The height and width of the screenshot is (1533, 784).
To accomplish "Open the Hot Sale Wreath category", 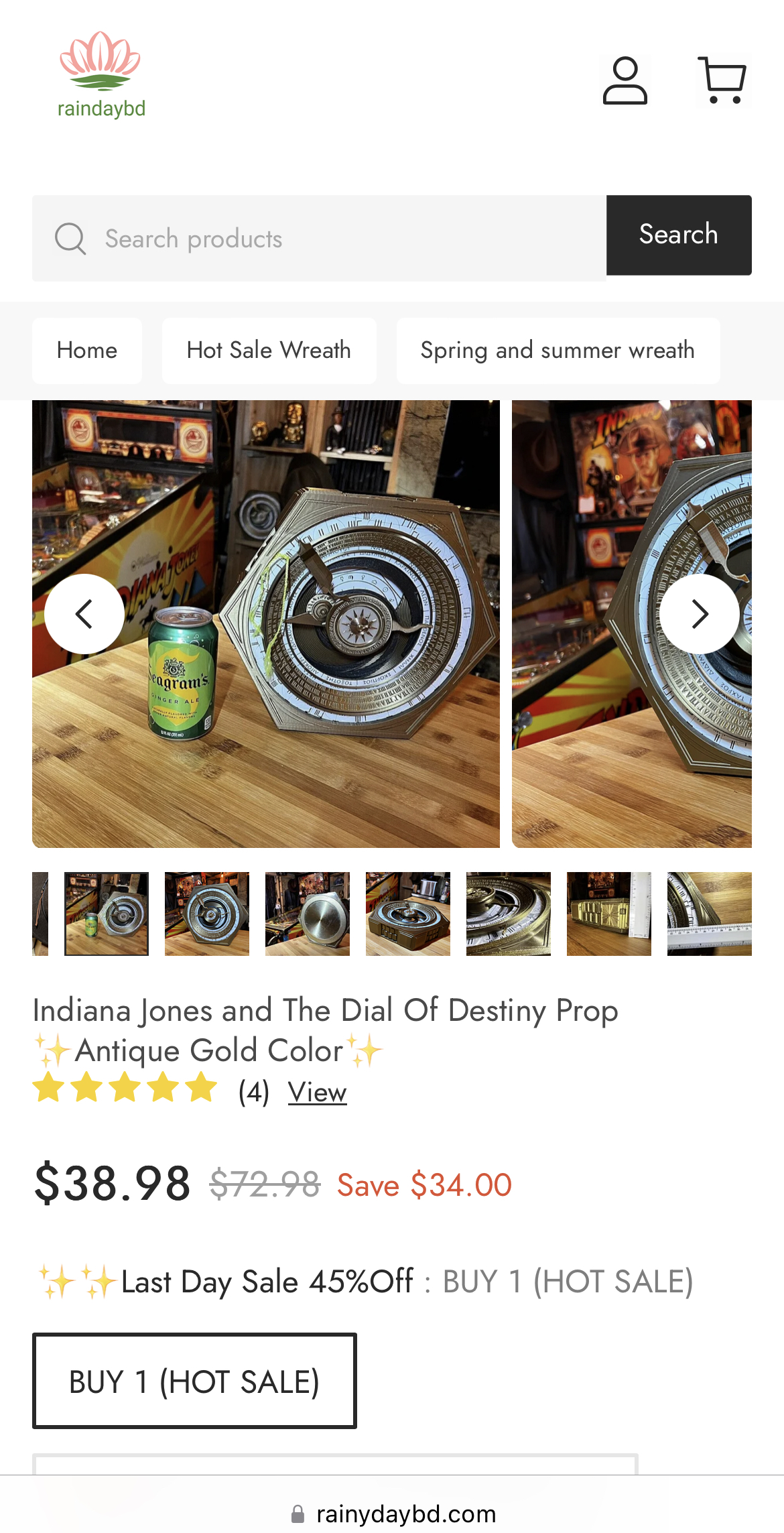I will 269,351.
